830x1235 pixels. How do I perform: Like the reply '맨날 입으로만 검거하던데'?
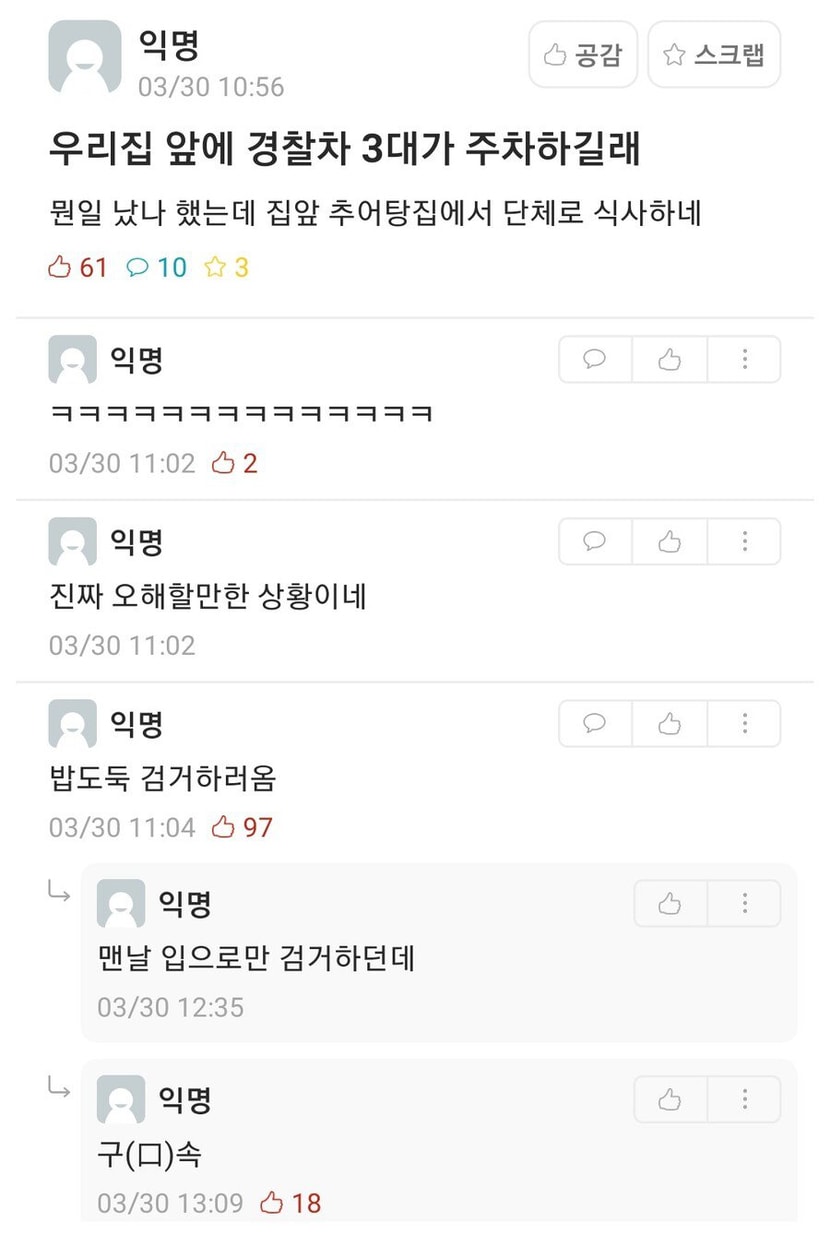pyautogui.click(x=670, y=904)
